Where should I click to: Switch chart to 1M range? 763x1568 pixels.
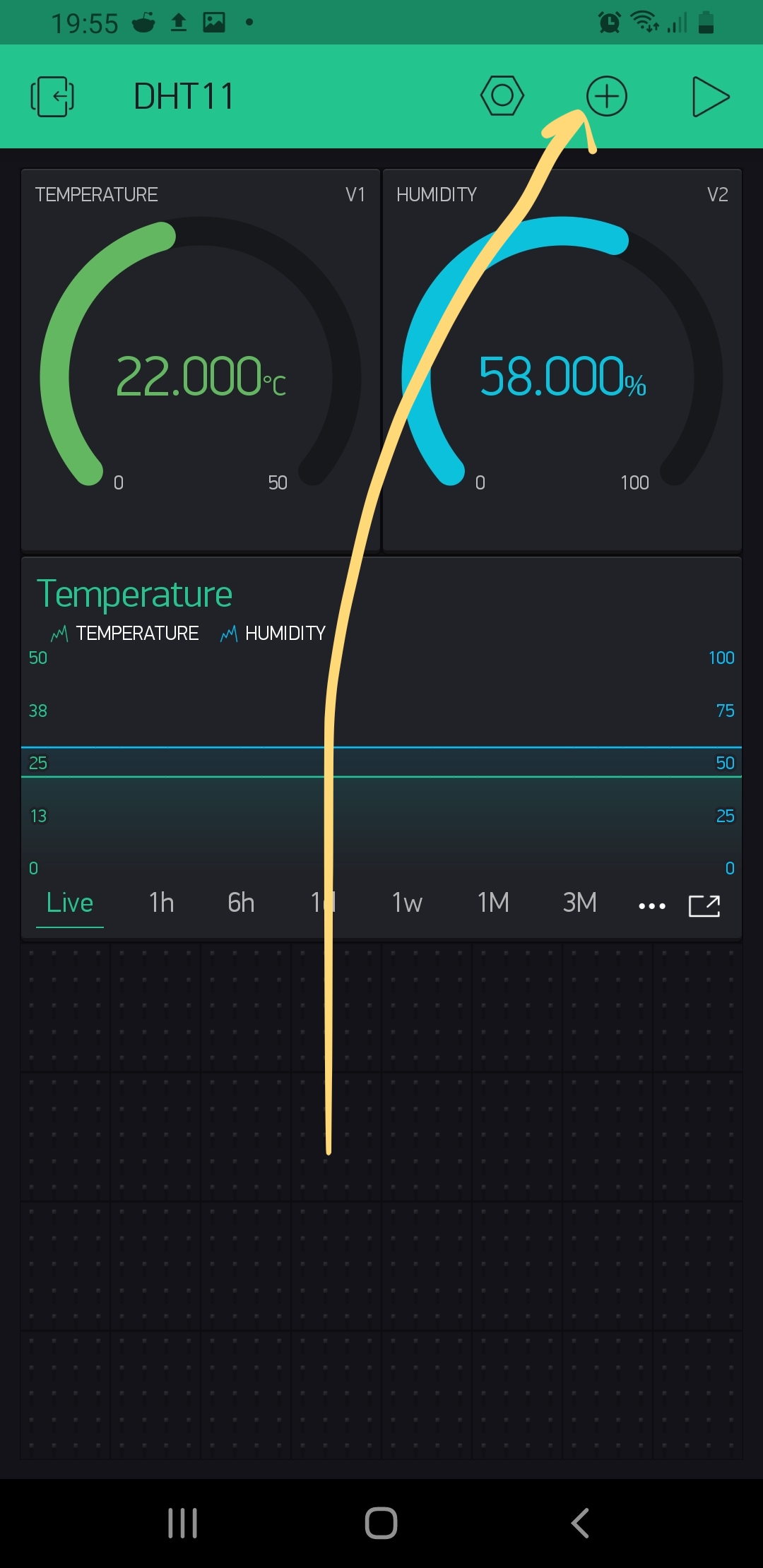493,903
